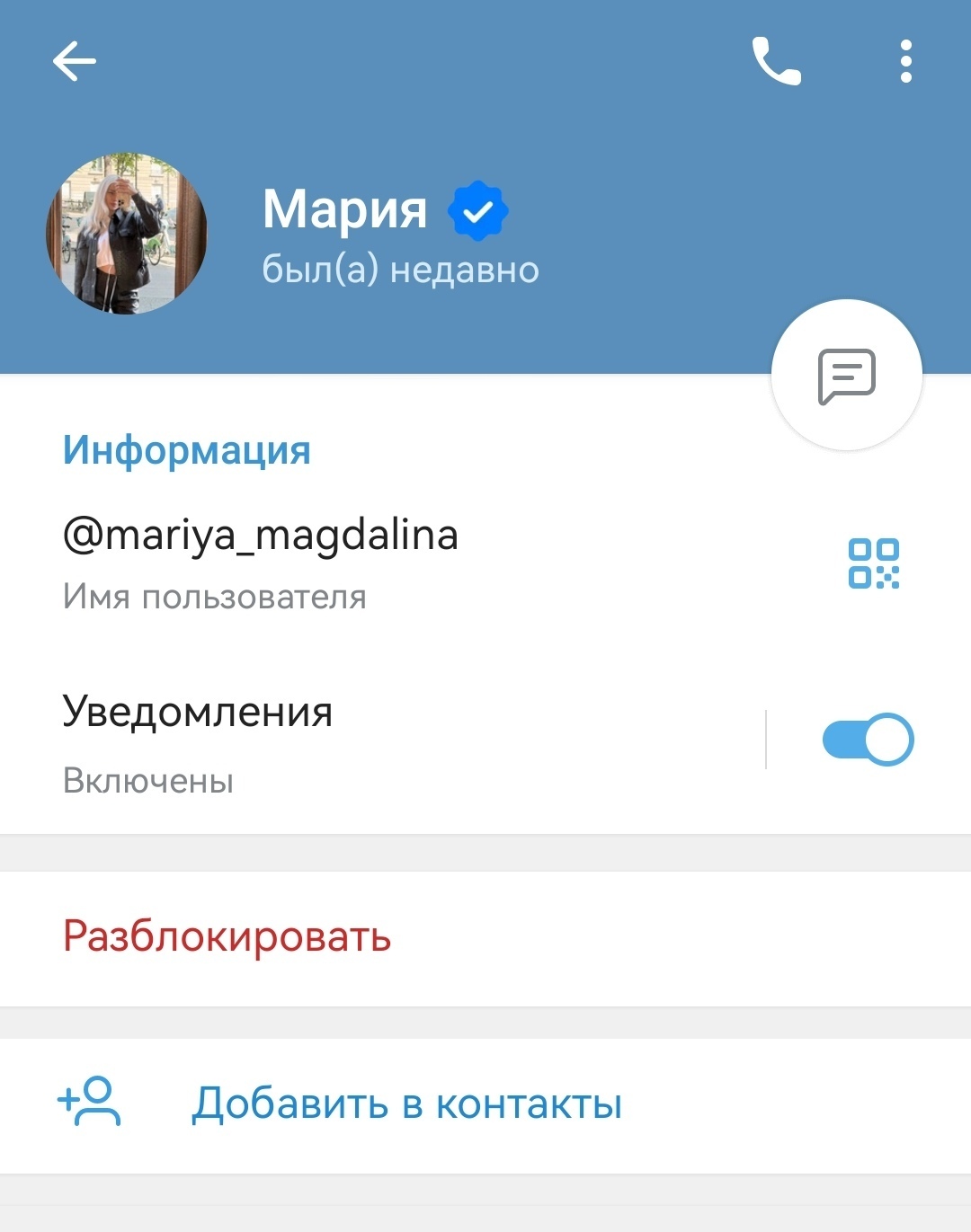Select Добавить в контакты
971x1232 pixels.
409,1103
